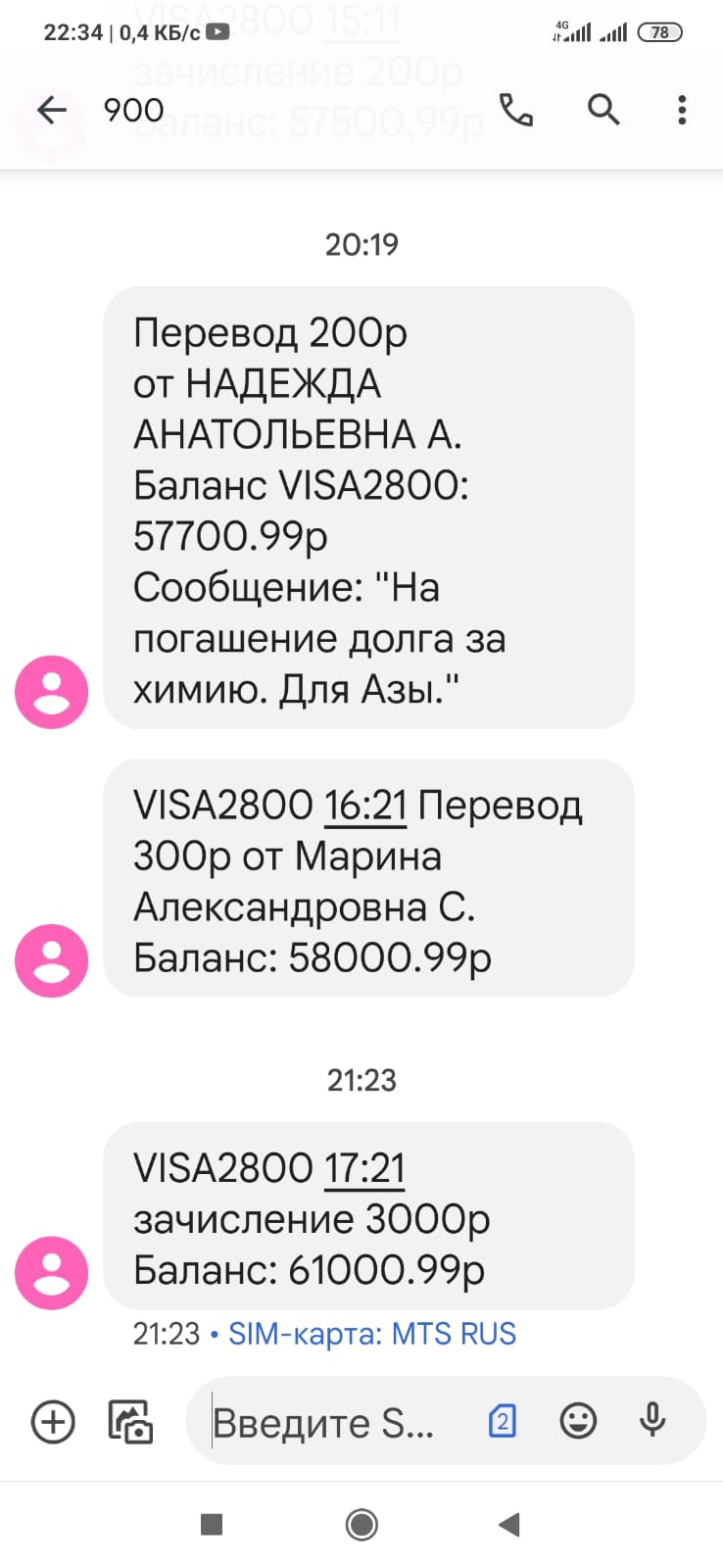Open the contact avatar beside the 3000р message
This screenshot has width=723, height=1568.
(x=52, y=1273)
